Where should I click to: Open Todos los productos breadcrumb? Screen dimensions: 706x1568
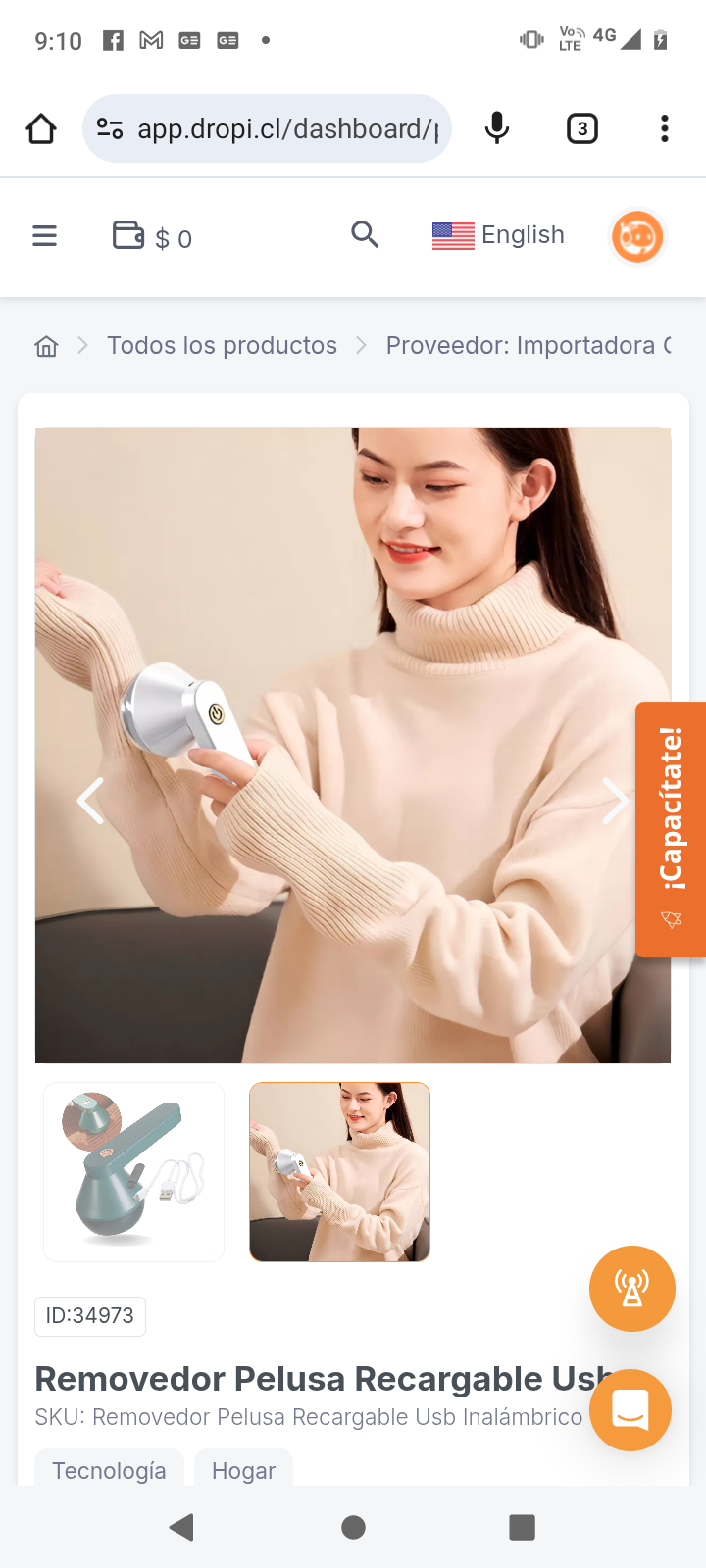pos(222,346)
